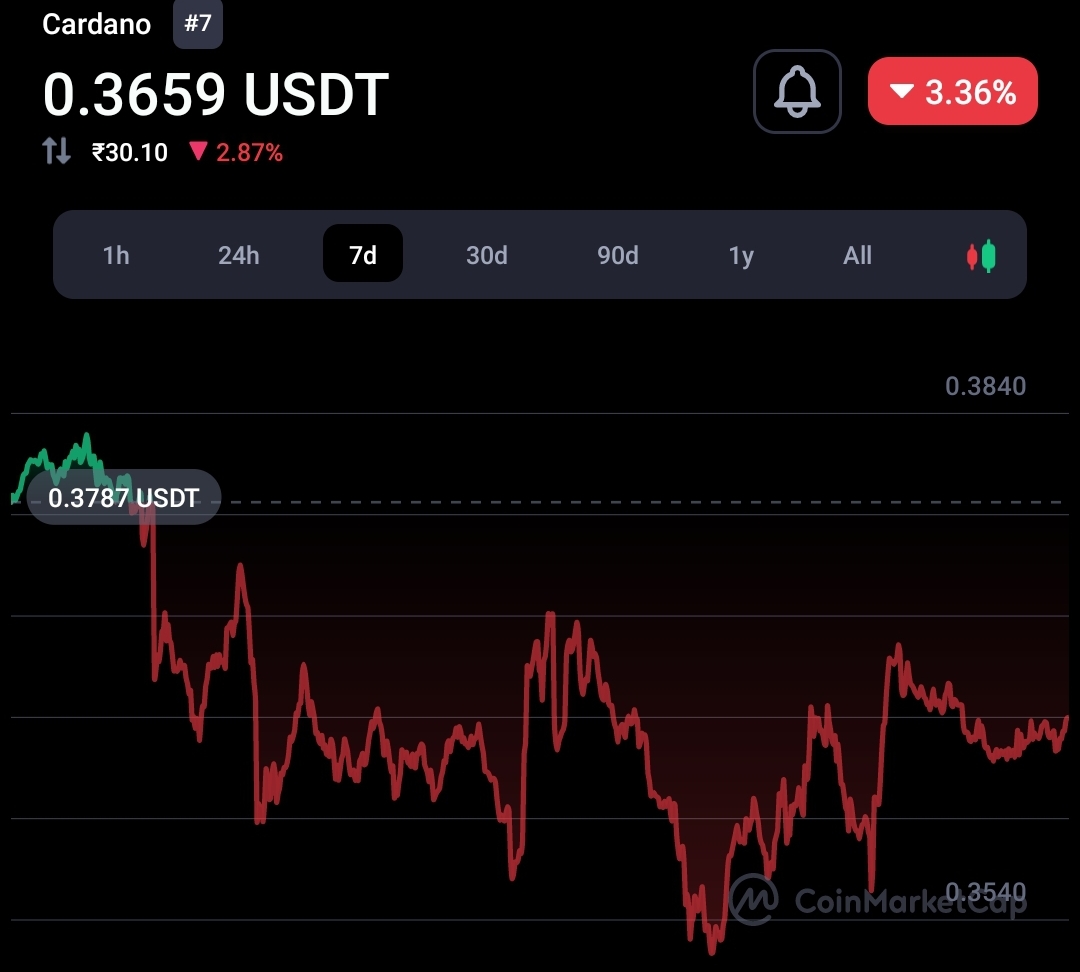
Task: Tap the 3.36% price change badge
Action: [952, 92]
